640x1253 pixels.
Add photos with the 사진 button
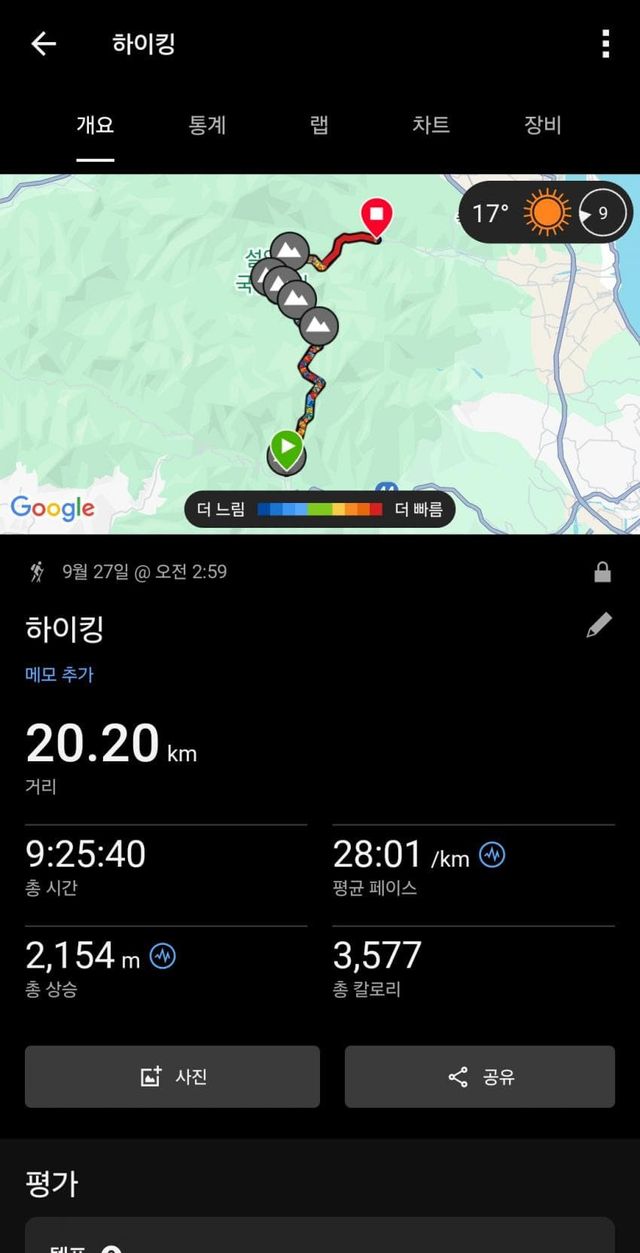[172, 1077]
